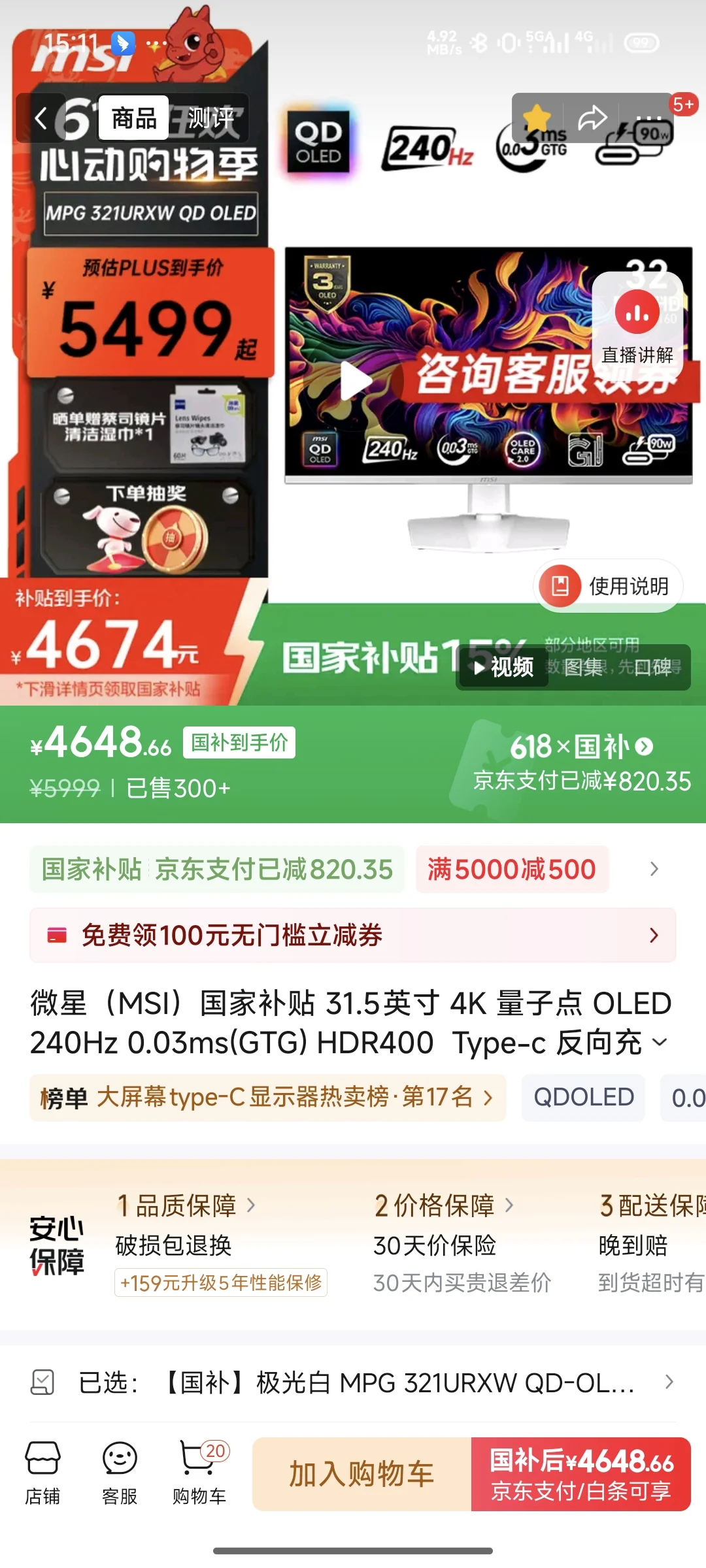Tap 加入购物车 to add to cart
706x1568 pixels.
(x=361, y=1475)
